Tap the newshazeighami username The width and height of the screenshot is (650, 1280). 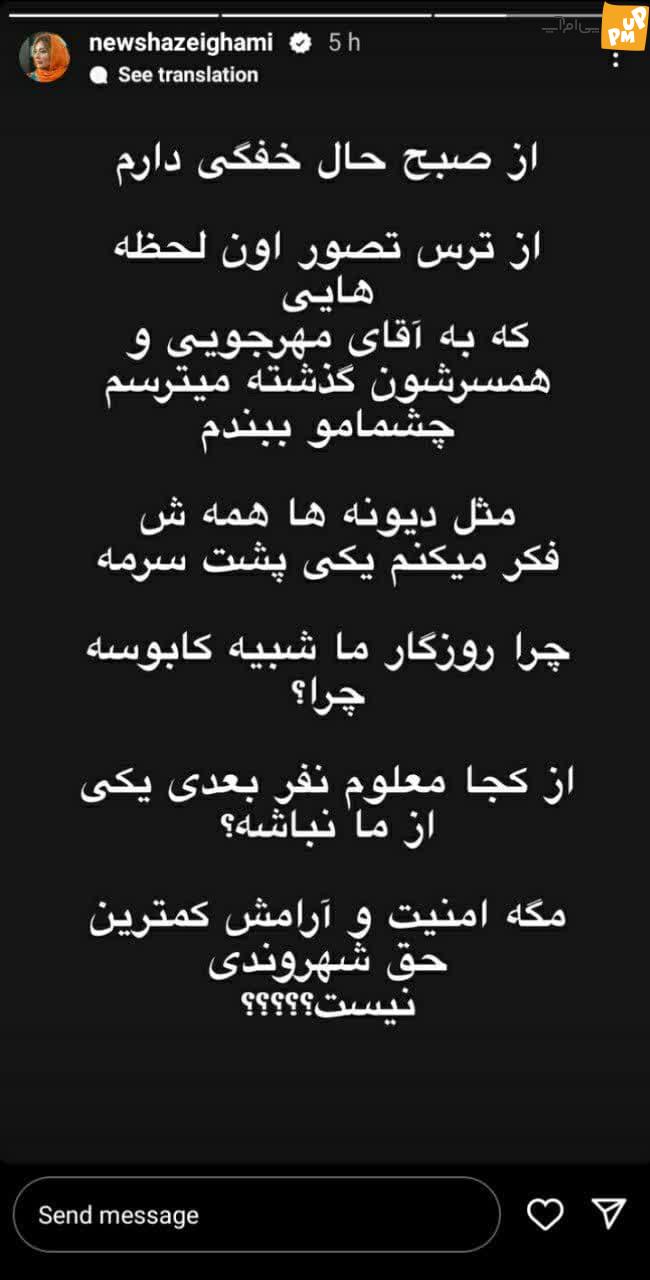(184, 42)
